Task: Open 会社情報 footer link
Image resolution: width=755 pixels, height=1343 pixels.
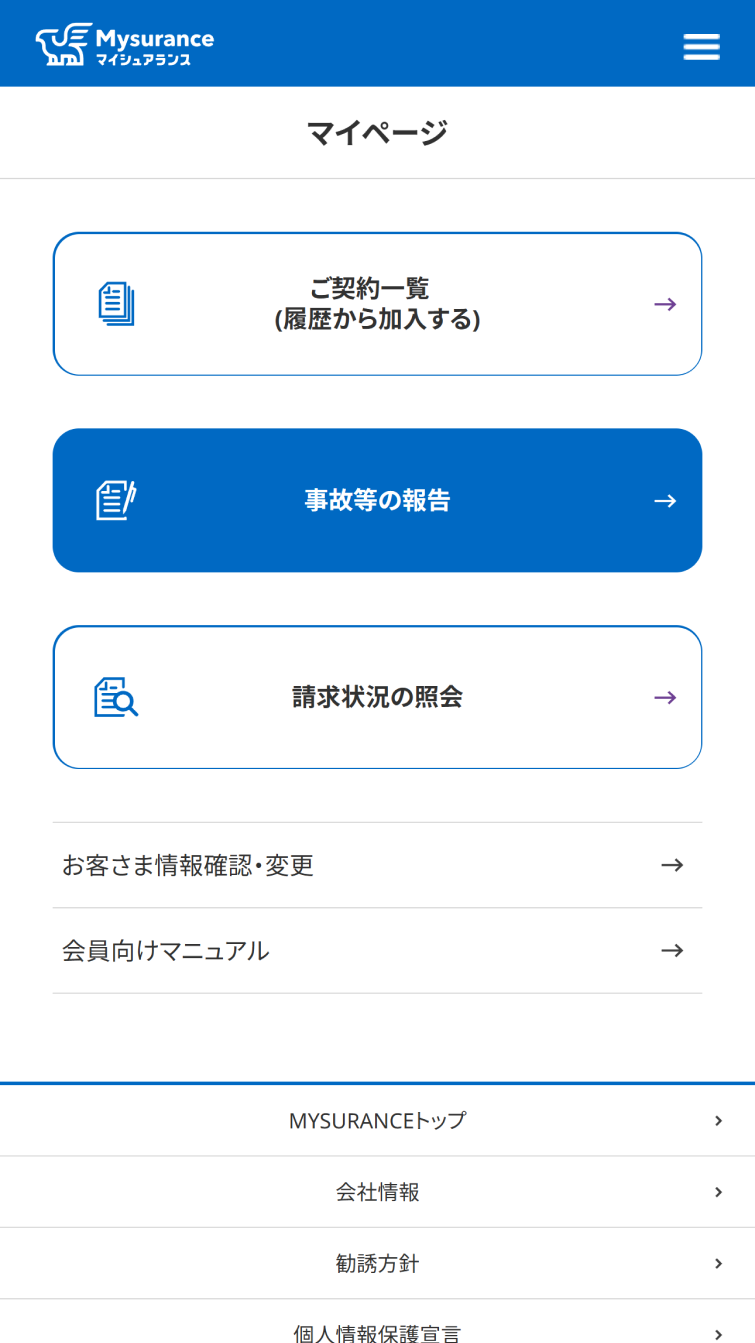Action: coord(377,1192)
